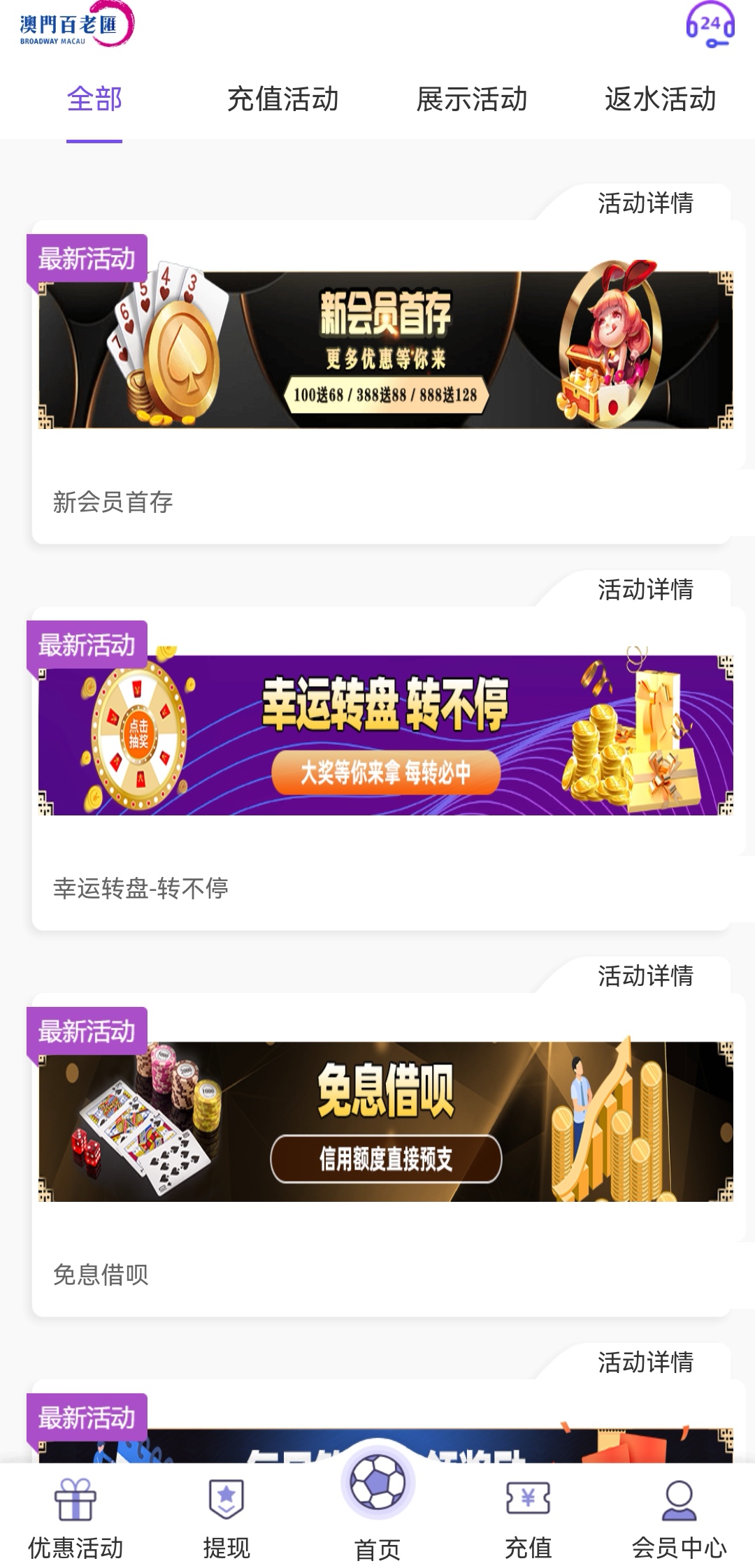Tap 活动详情 above the 新会员首存 card

coord(645,203)
